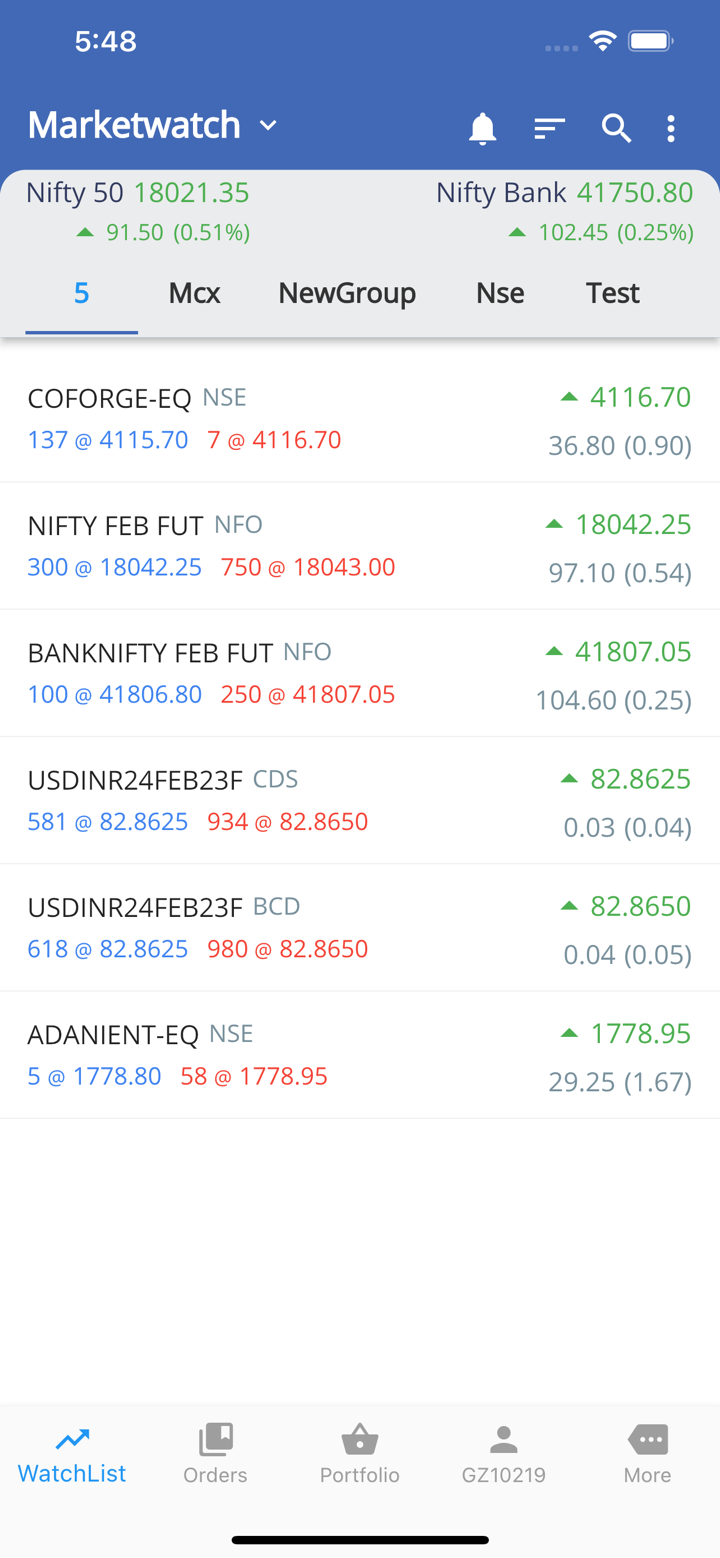This screenshot has width=720, height=1558.
Task: Open the notifications bell
Action: click(x=483, y=128)
